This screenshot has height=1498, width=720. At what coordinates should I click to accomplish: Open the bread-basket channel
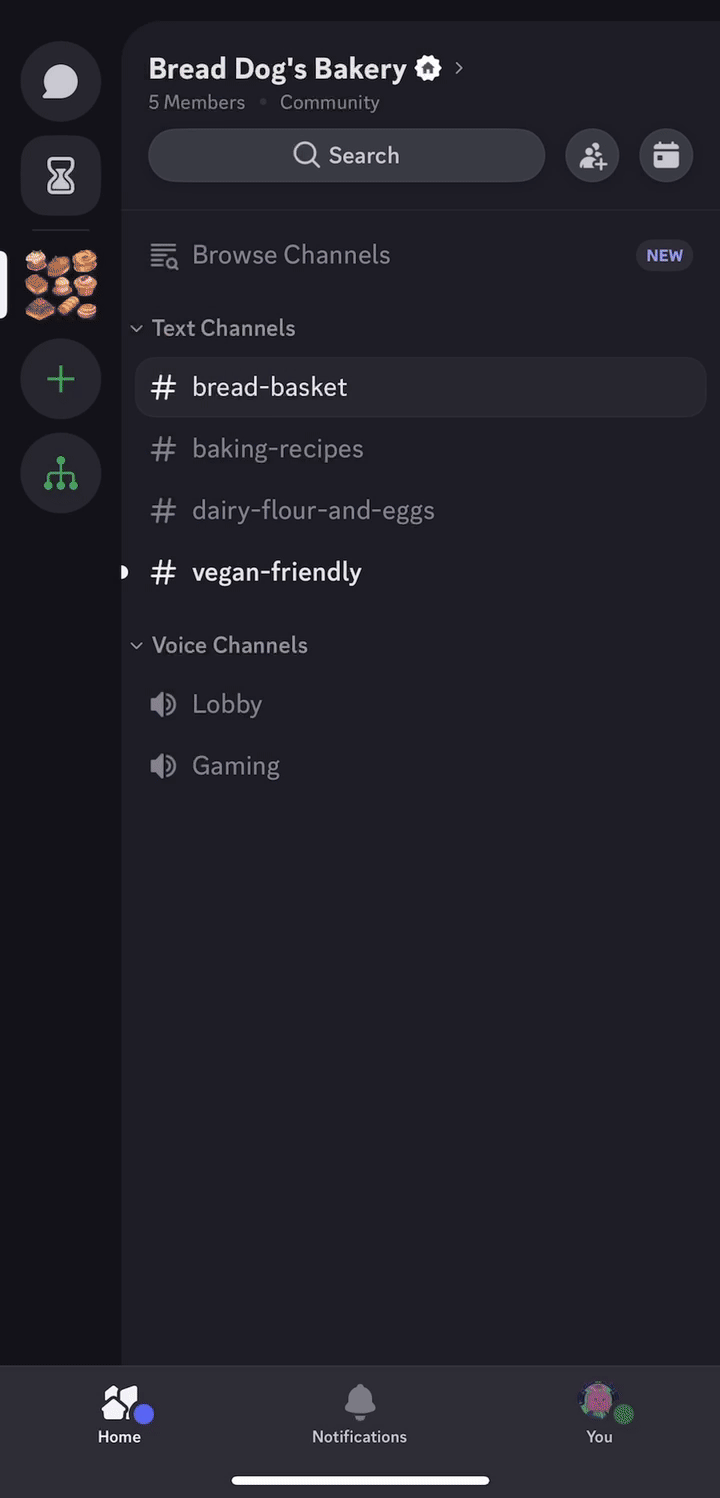420,387
